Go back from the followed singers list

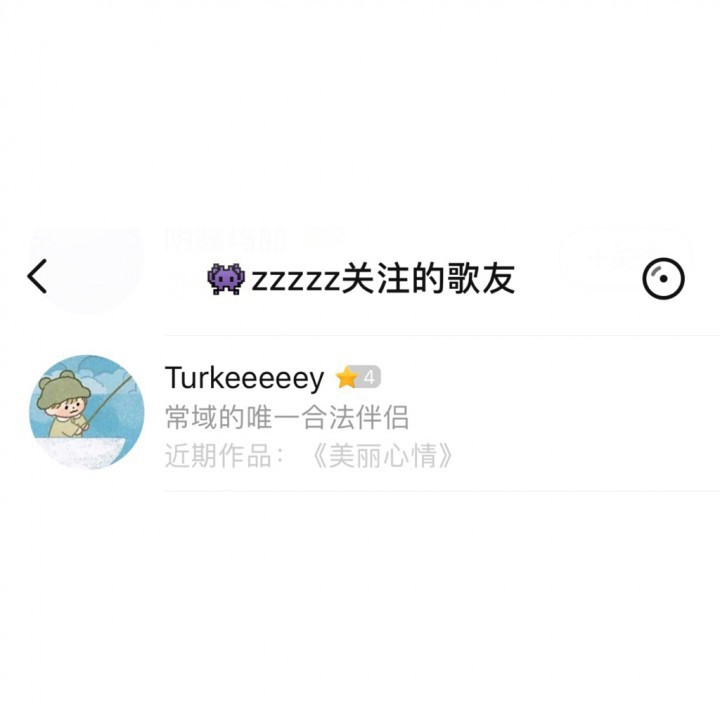click(x=37, y=277)
